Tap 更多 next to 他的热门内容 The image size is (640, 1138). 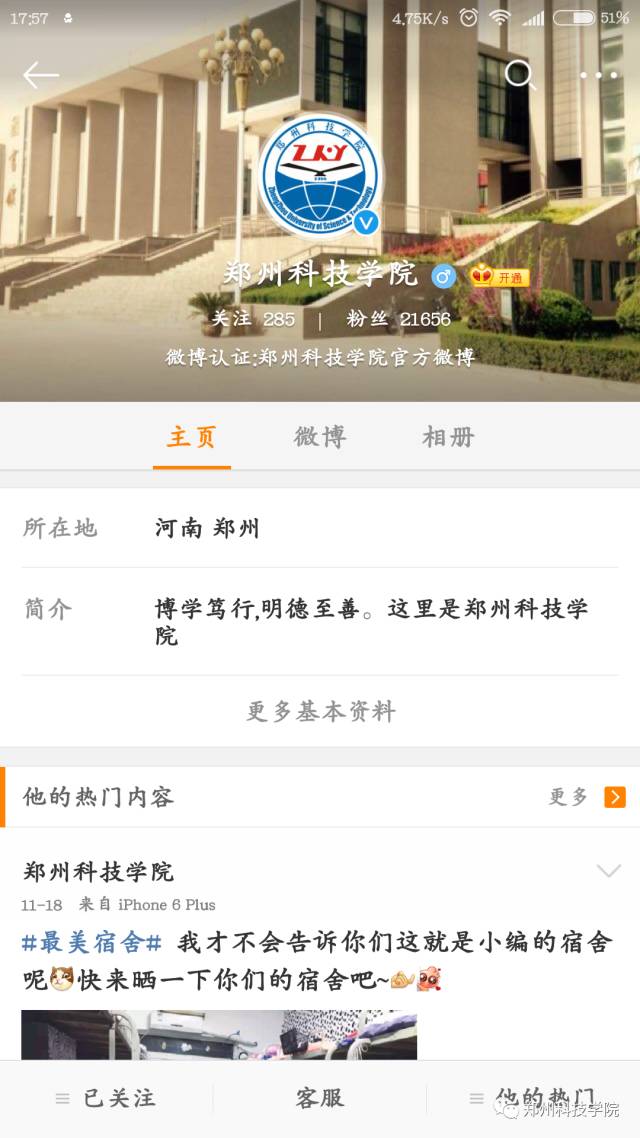click(x=587, y=797)
